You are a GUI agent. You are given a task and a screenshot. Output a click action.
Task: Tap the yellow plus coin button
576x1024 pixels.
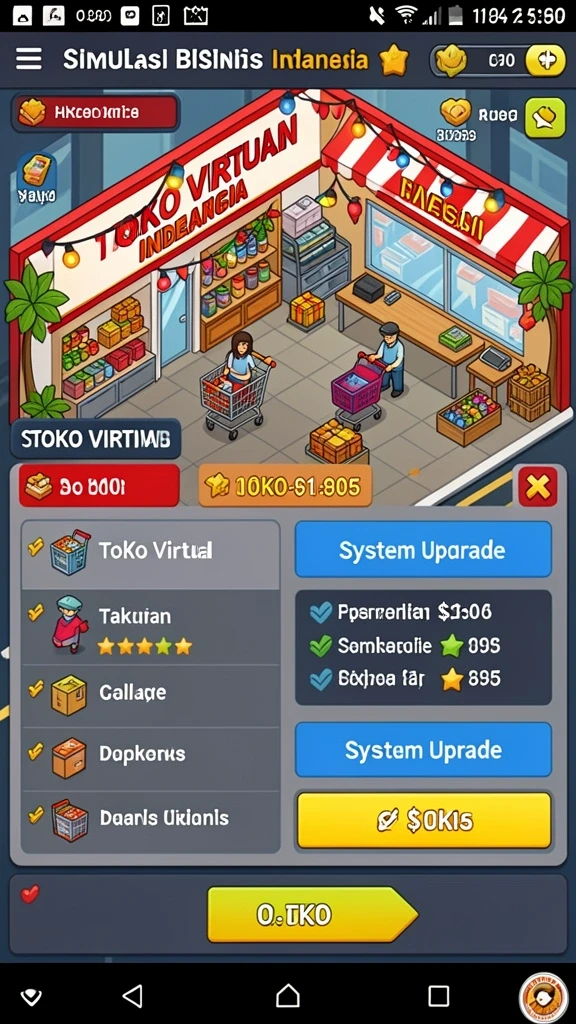pyautogui.click(x=545, y=61)
